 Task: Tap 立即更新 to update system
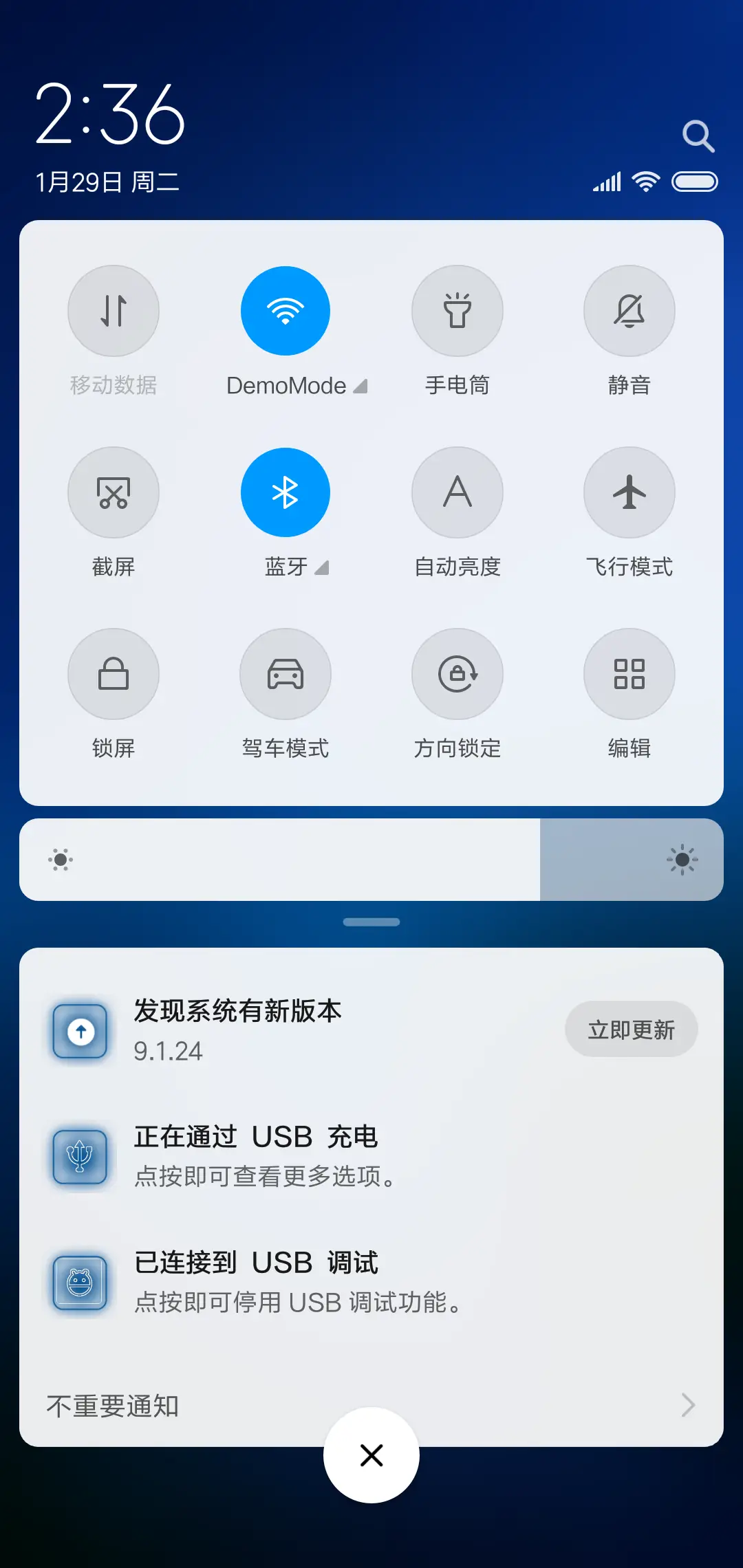click(x=632, y=1029)
